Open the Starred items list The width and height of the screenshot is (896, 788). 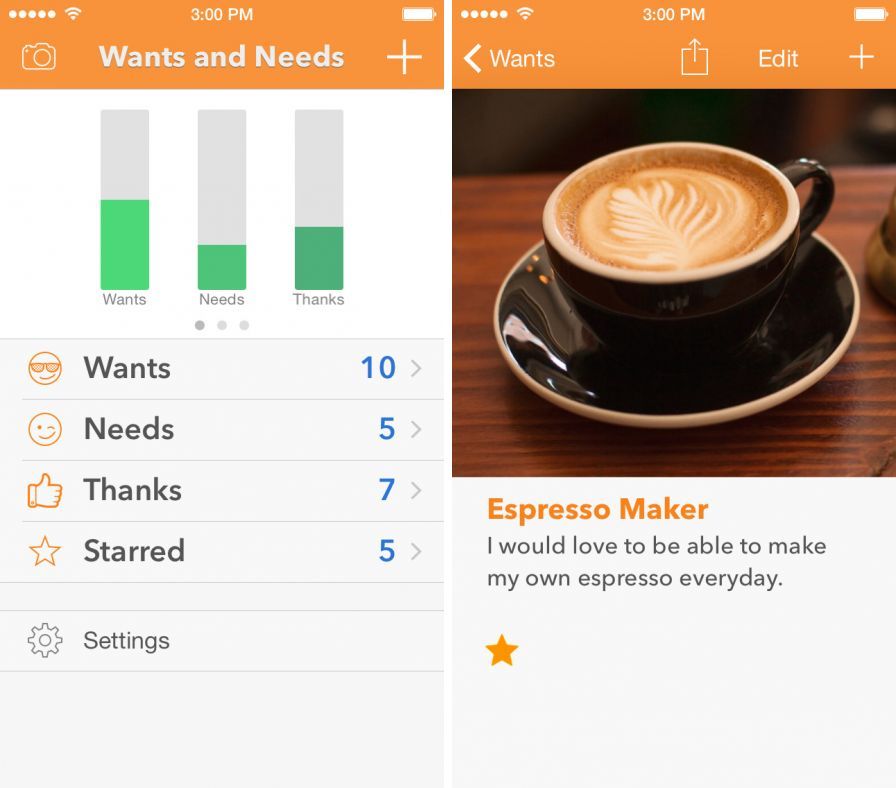(x=222, y=552)
